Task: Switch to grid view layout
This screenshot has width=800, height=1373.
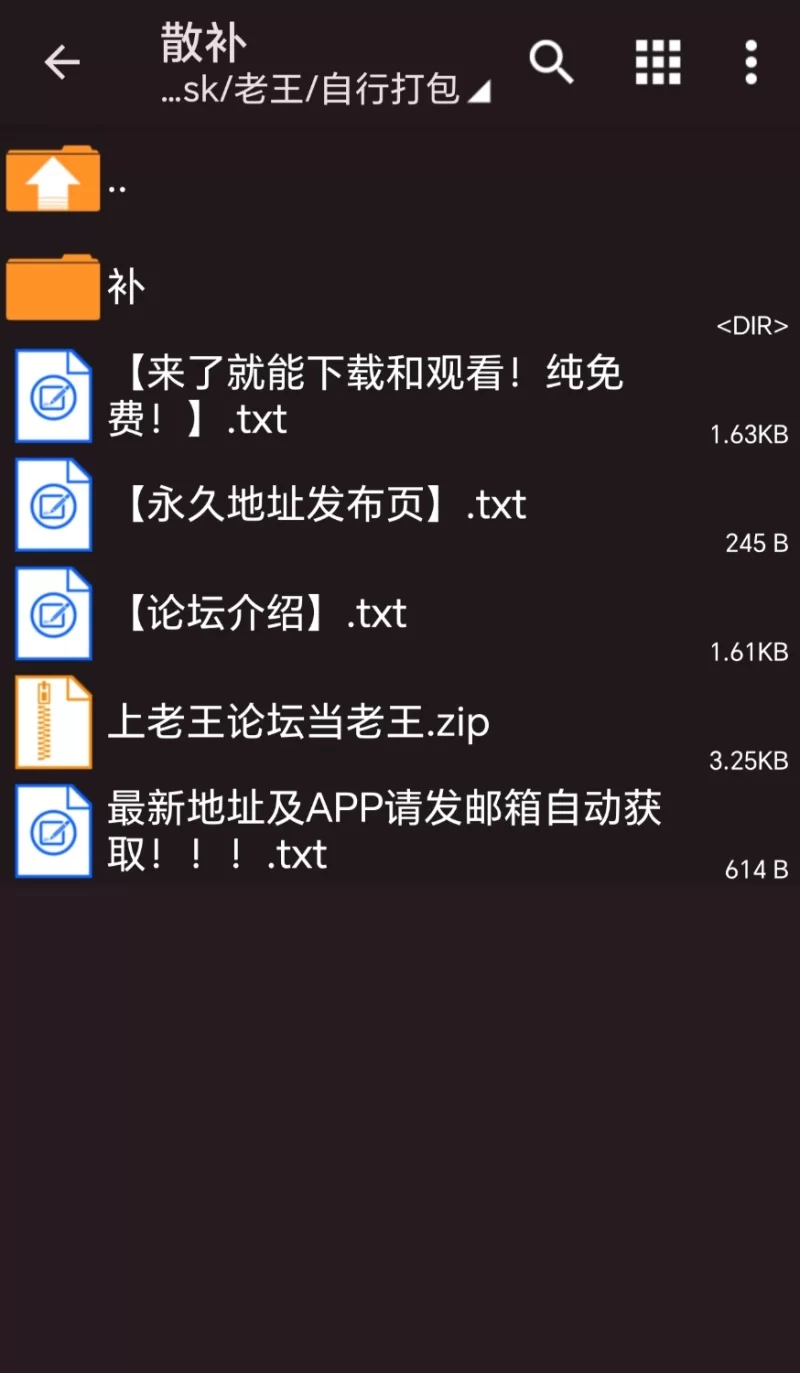Action: click(658, 63)
